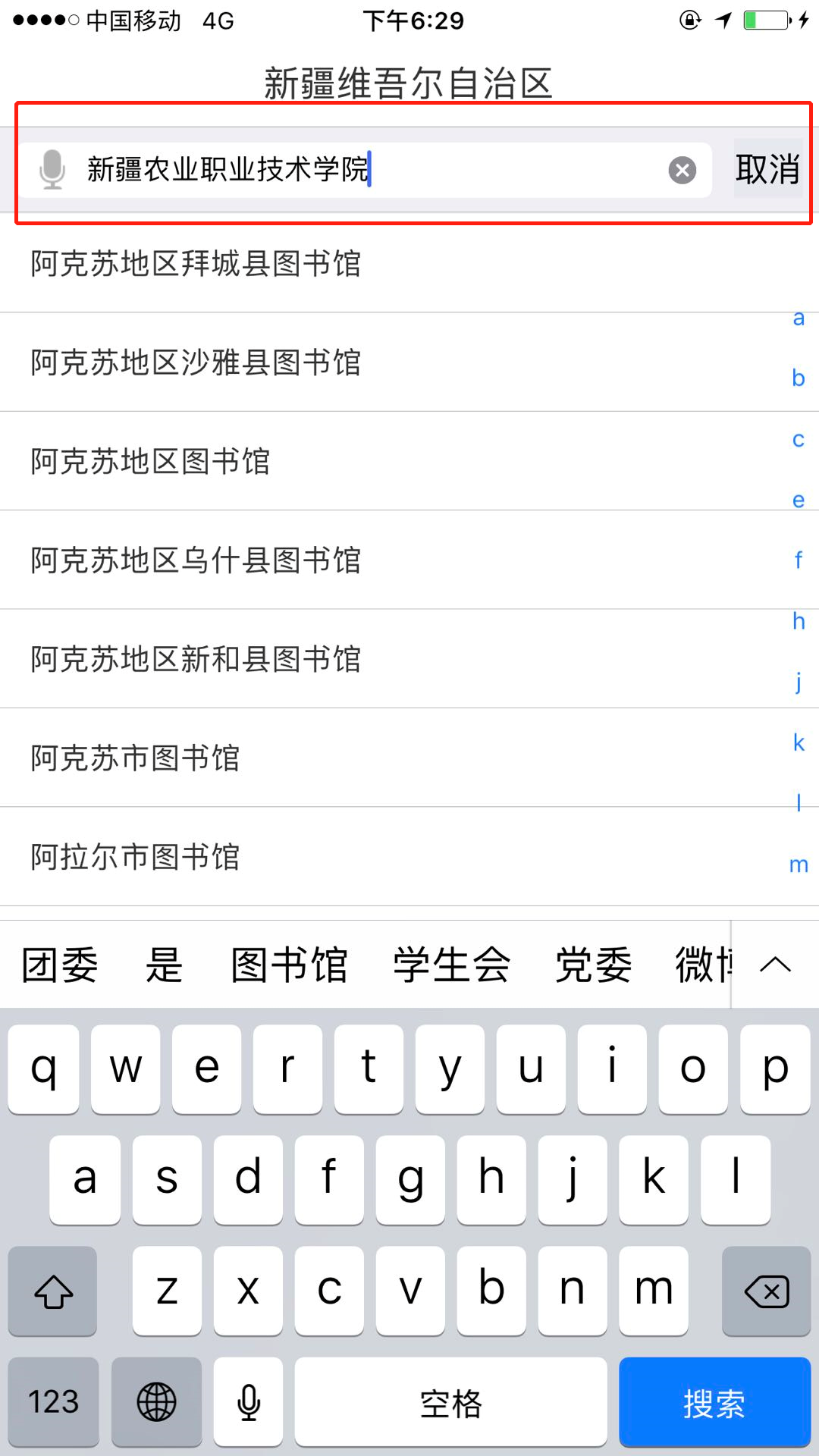Jump to index letter b
This screenshot has height=1456, width=819.
pos(798,378)
